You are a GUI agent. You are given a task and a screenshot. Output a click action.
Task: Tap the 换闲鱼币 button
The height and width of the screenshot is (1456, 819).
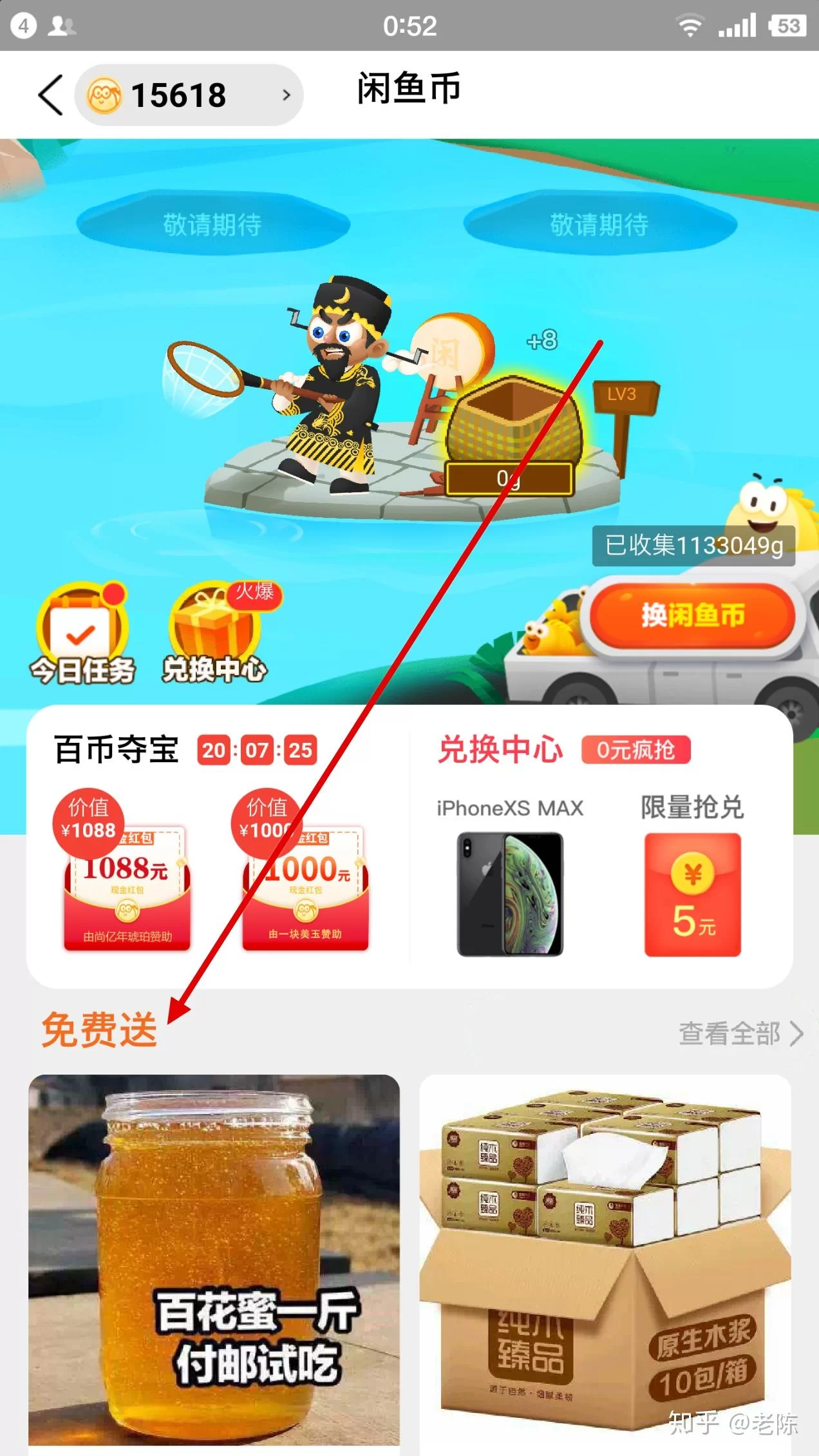click(693, 615)
